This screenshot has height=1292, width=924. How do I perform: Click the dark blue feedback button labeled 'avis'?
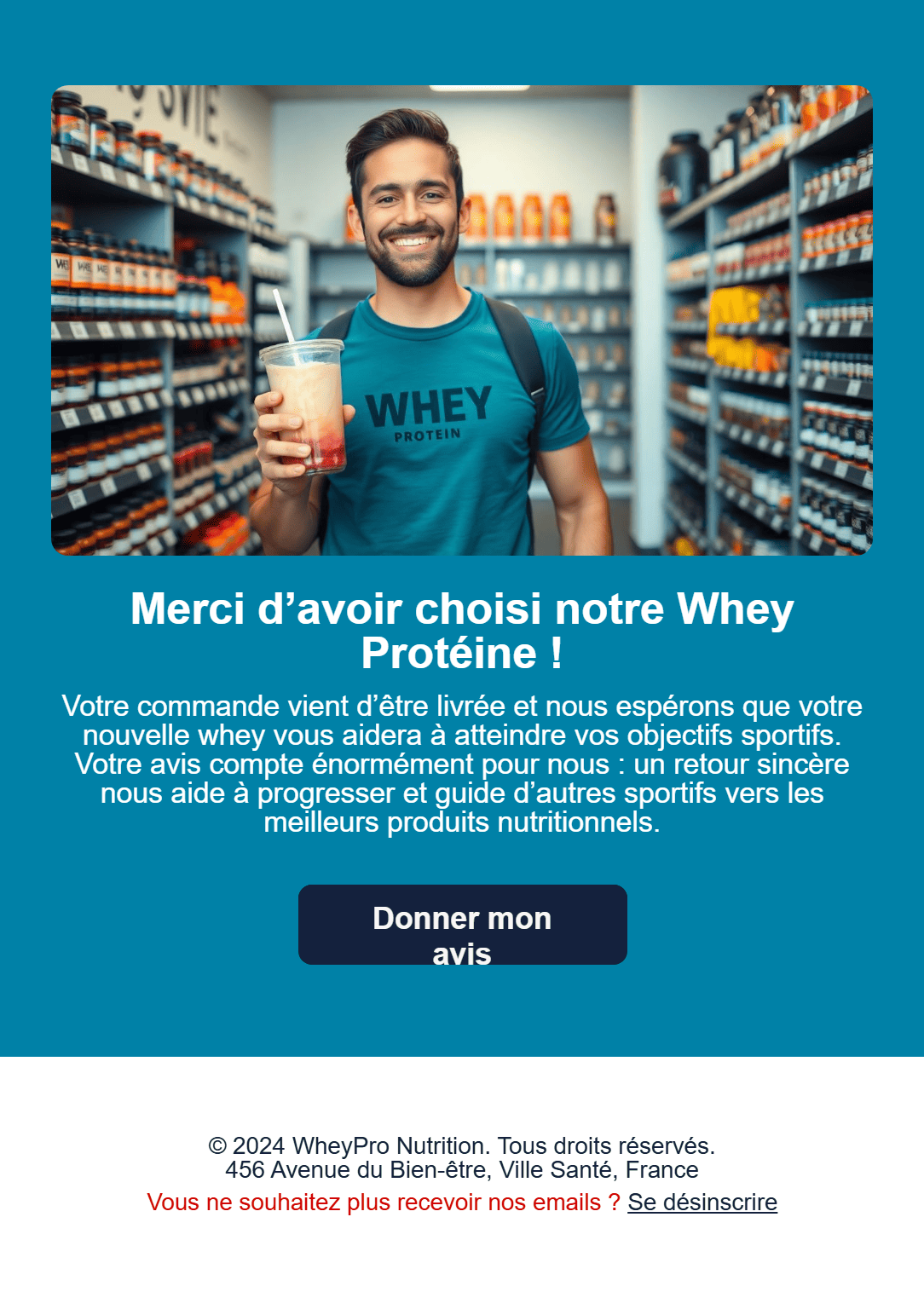pos(462,955)
